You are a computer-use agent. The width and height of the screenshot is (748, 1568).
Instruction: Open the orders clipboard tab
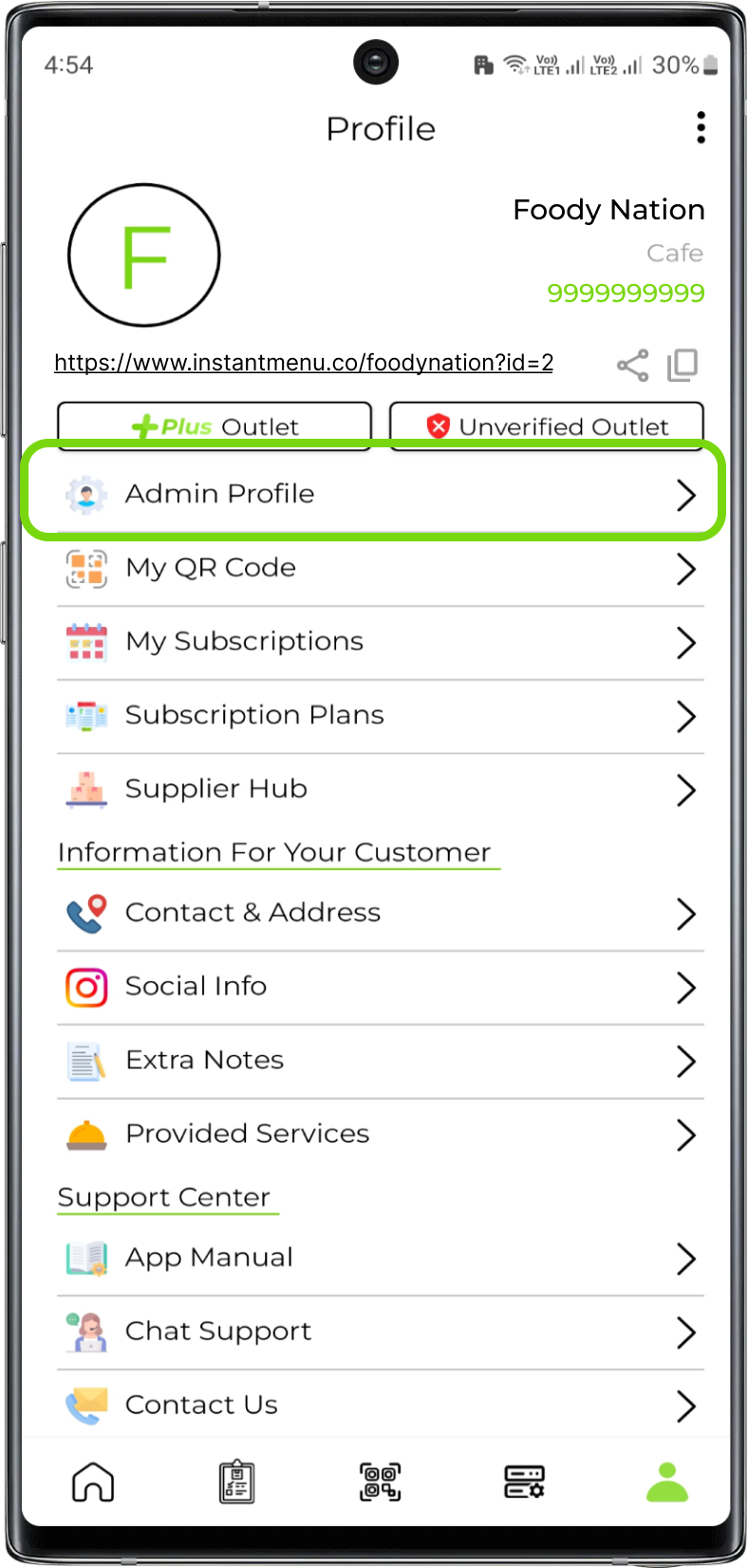pyautogui.click(x=236, y=1482)
